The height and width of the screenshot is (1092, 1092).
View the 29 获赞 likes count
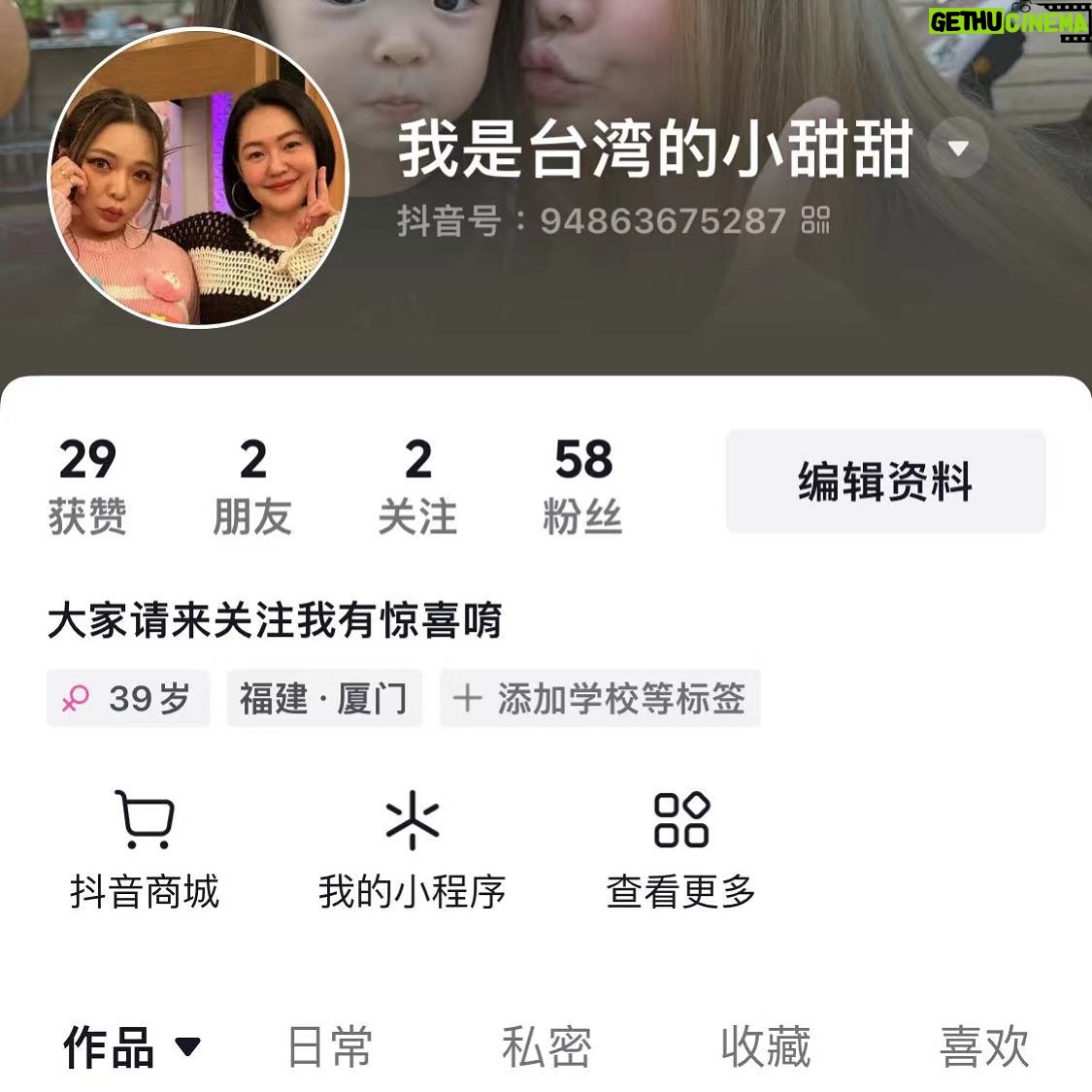click(87, 485)
